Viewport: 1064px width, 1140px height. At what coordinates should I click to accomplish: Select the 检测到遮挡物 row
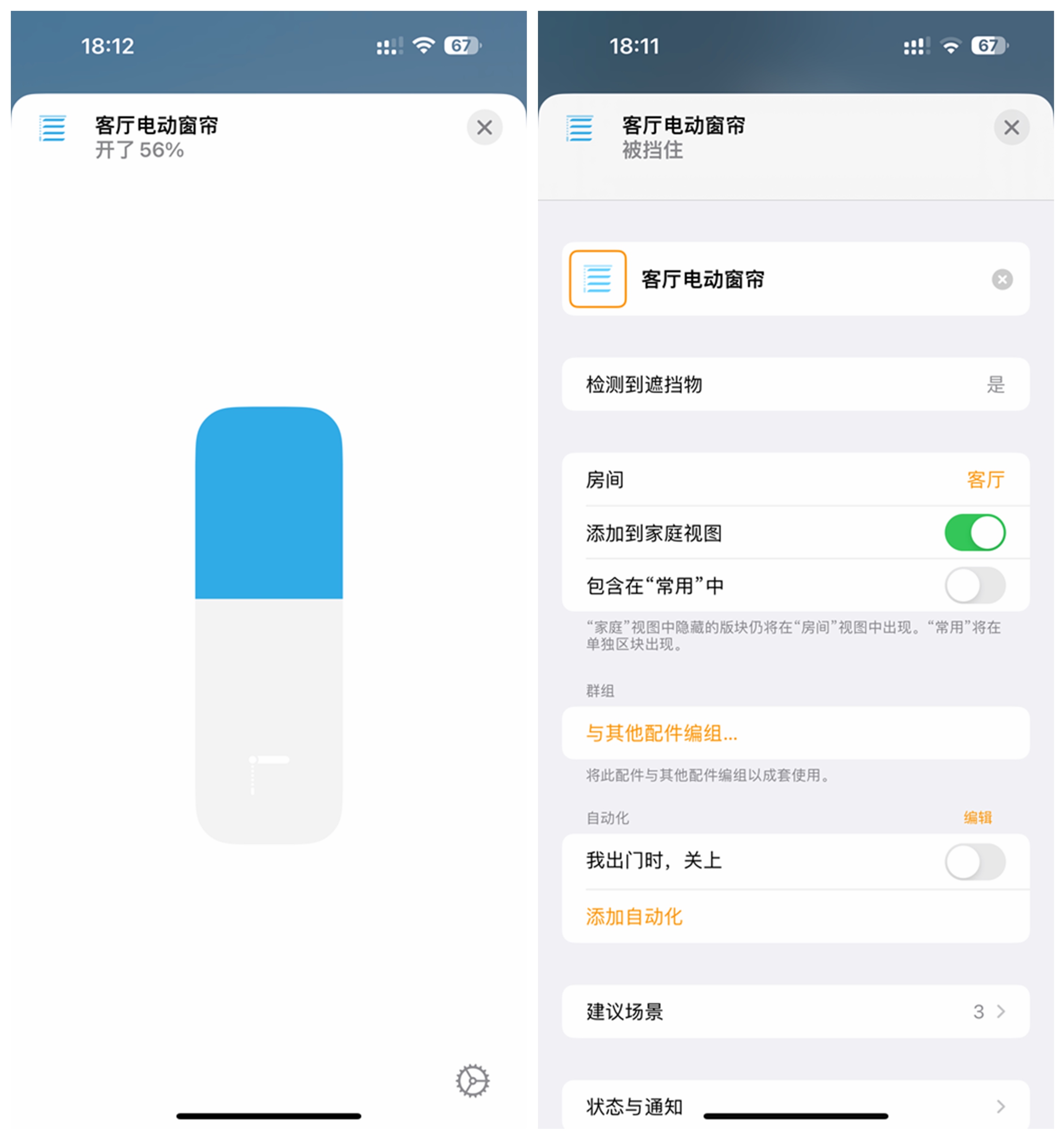click(x=797, y=385)
